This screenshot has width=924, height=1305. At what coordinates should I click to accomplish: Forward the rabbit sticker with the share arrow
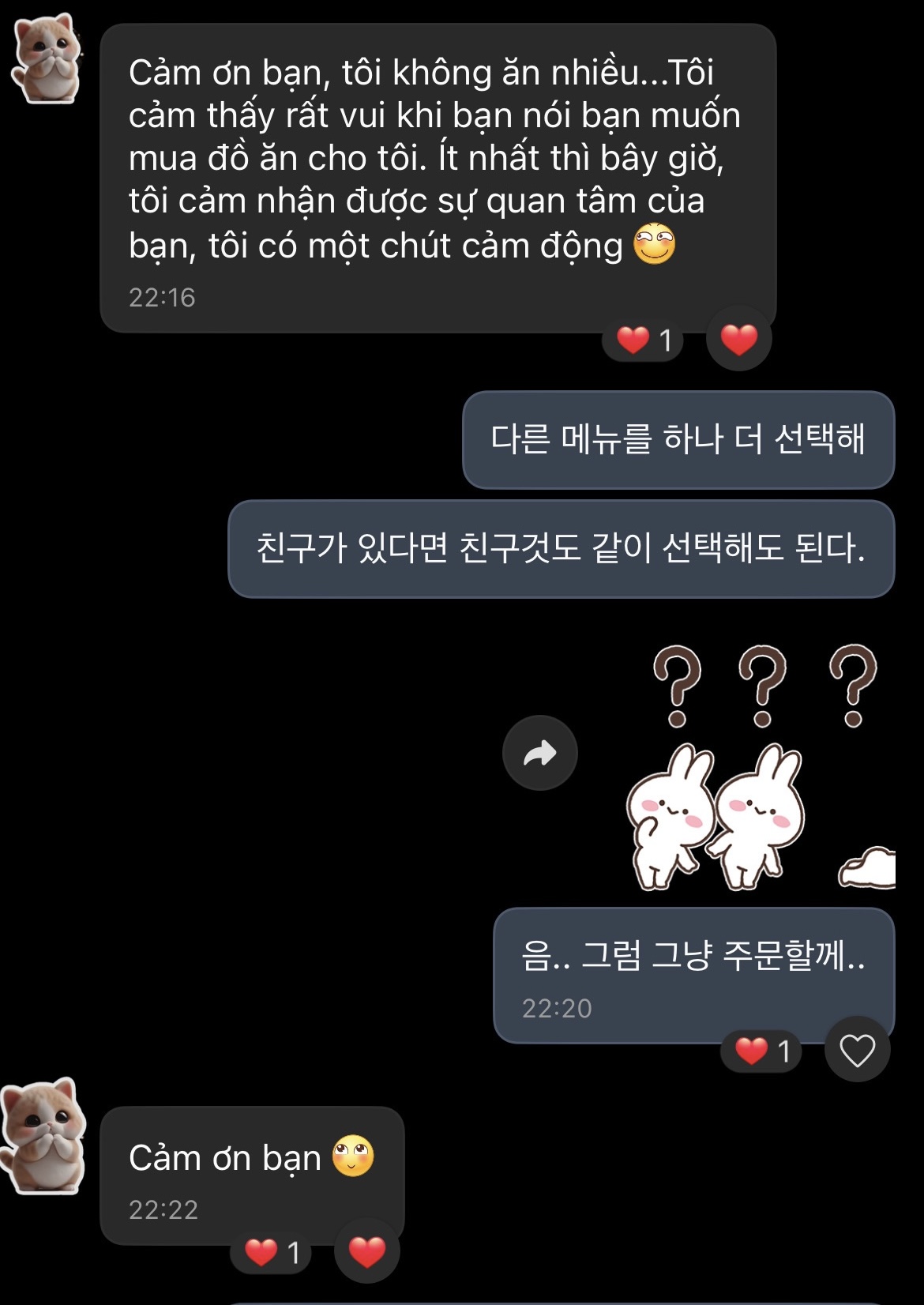[540, 753]
